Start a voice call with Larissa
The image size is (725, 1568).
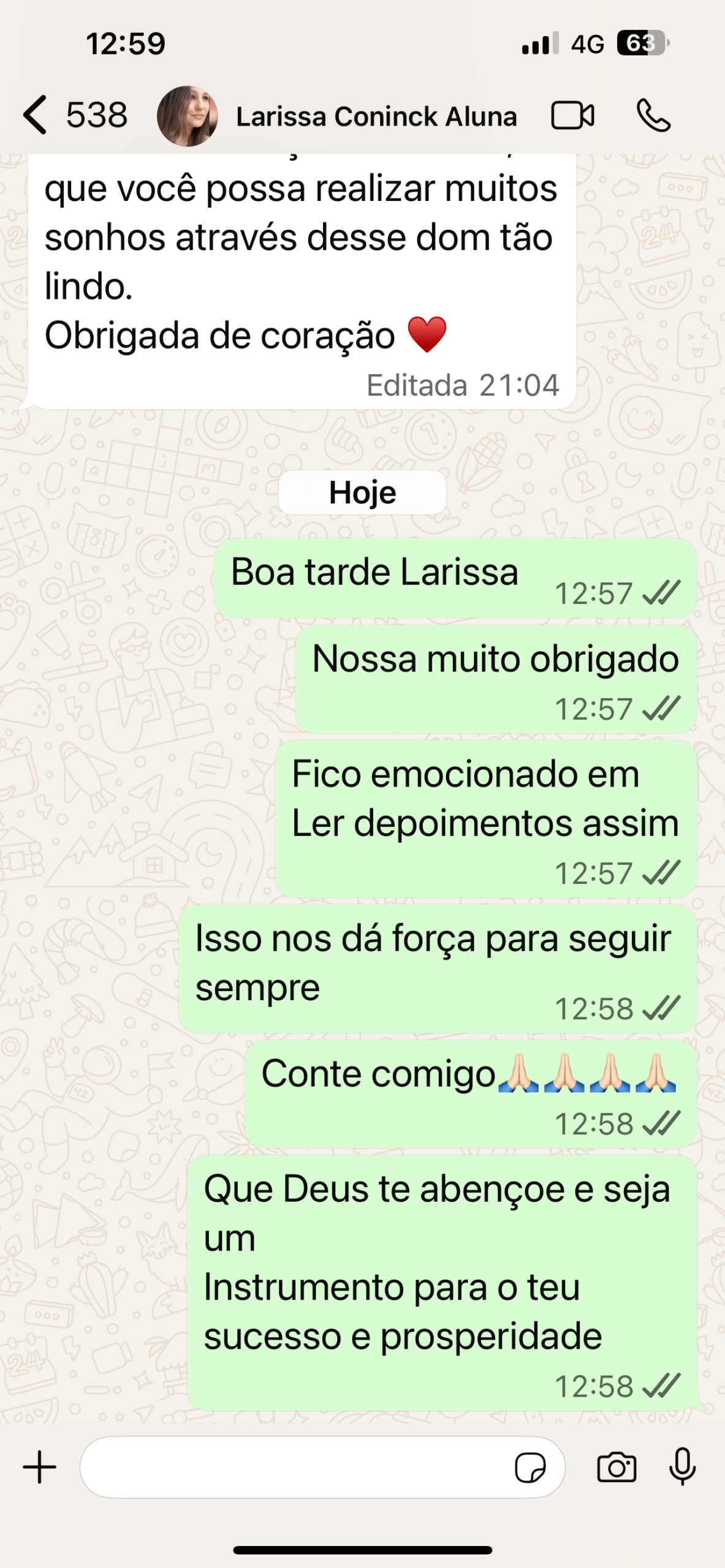tap(653, 115)
